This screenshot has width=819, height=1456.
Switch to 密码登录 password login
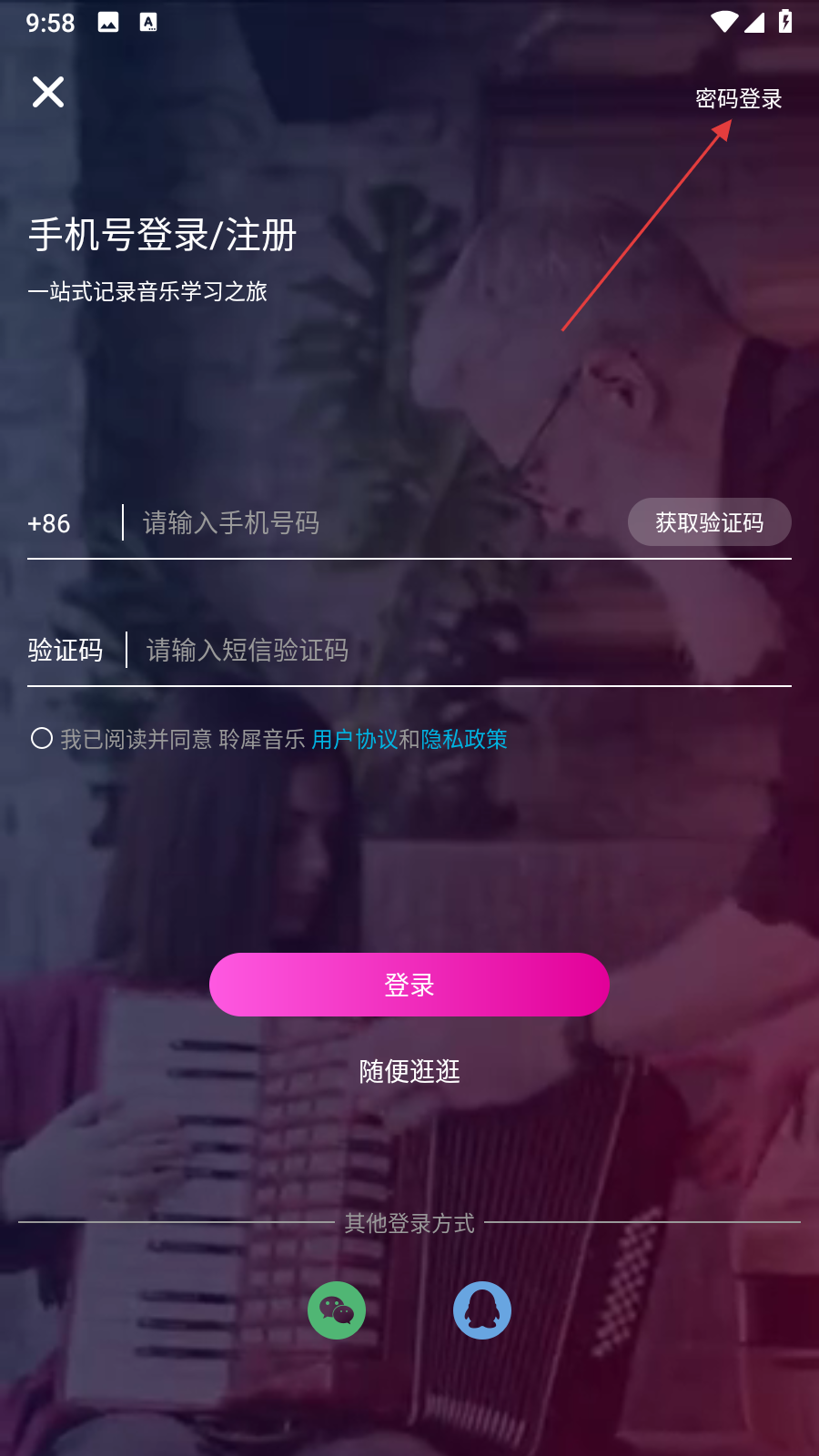coord(738,98)
